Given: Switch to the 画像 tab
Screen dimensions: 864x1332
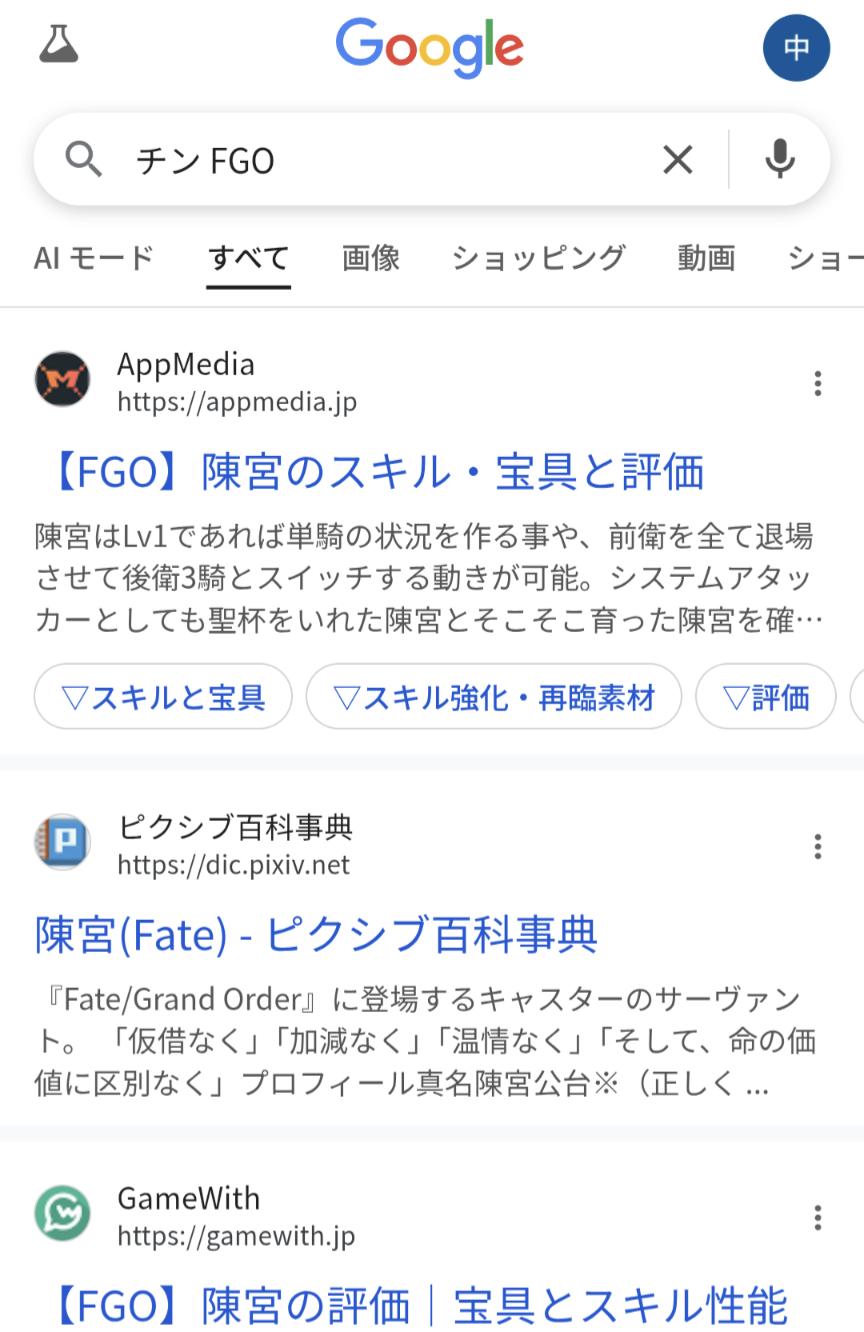Looking at the screenshot, I should pyautogui.click(x=371, y=258).
